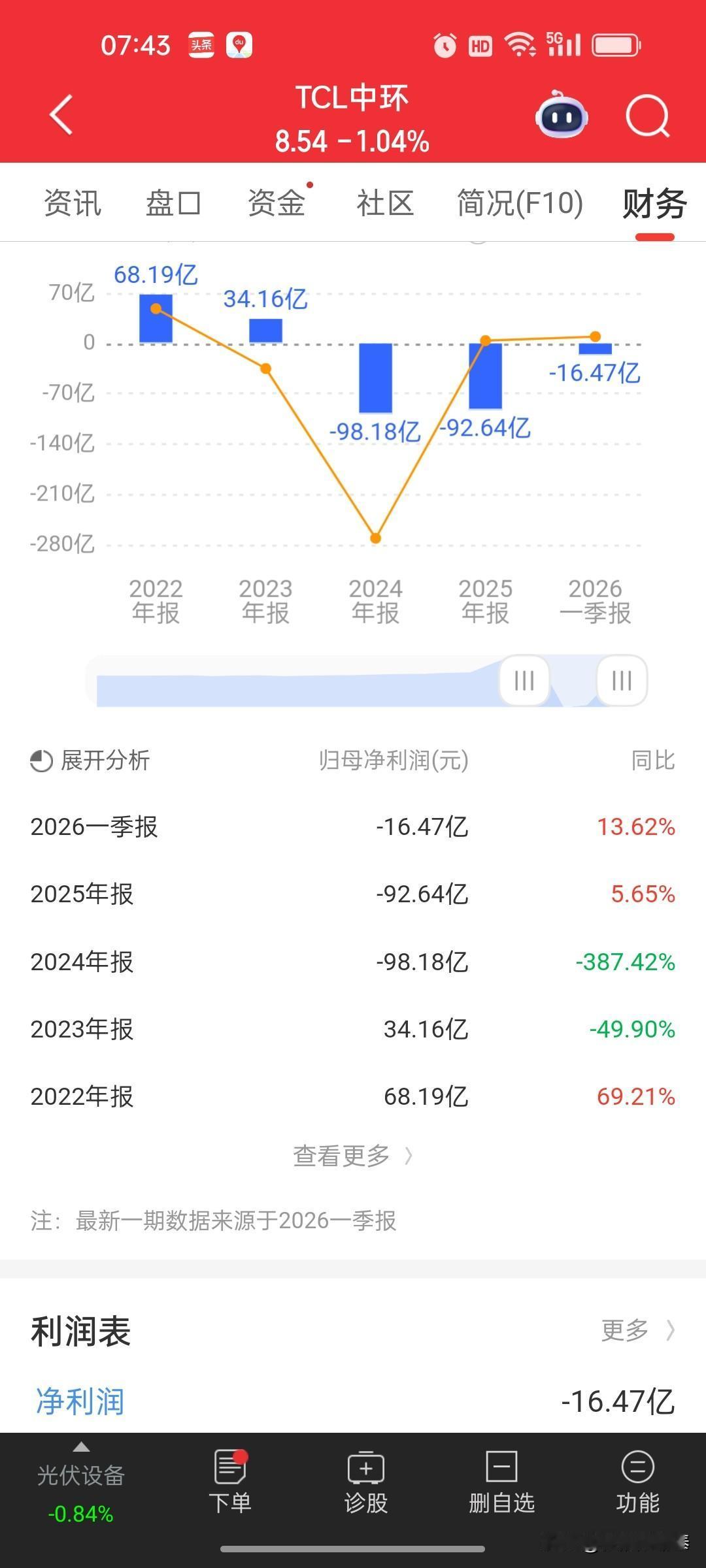Toggle the 资金 tab red notification dot
Screen dimensions: 706x1568
[311, 185]
